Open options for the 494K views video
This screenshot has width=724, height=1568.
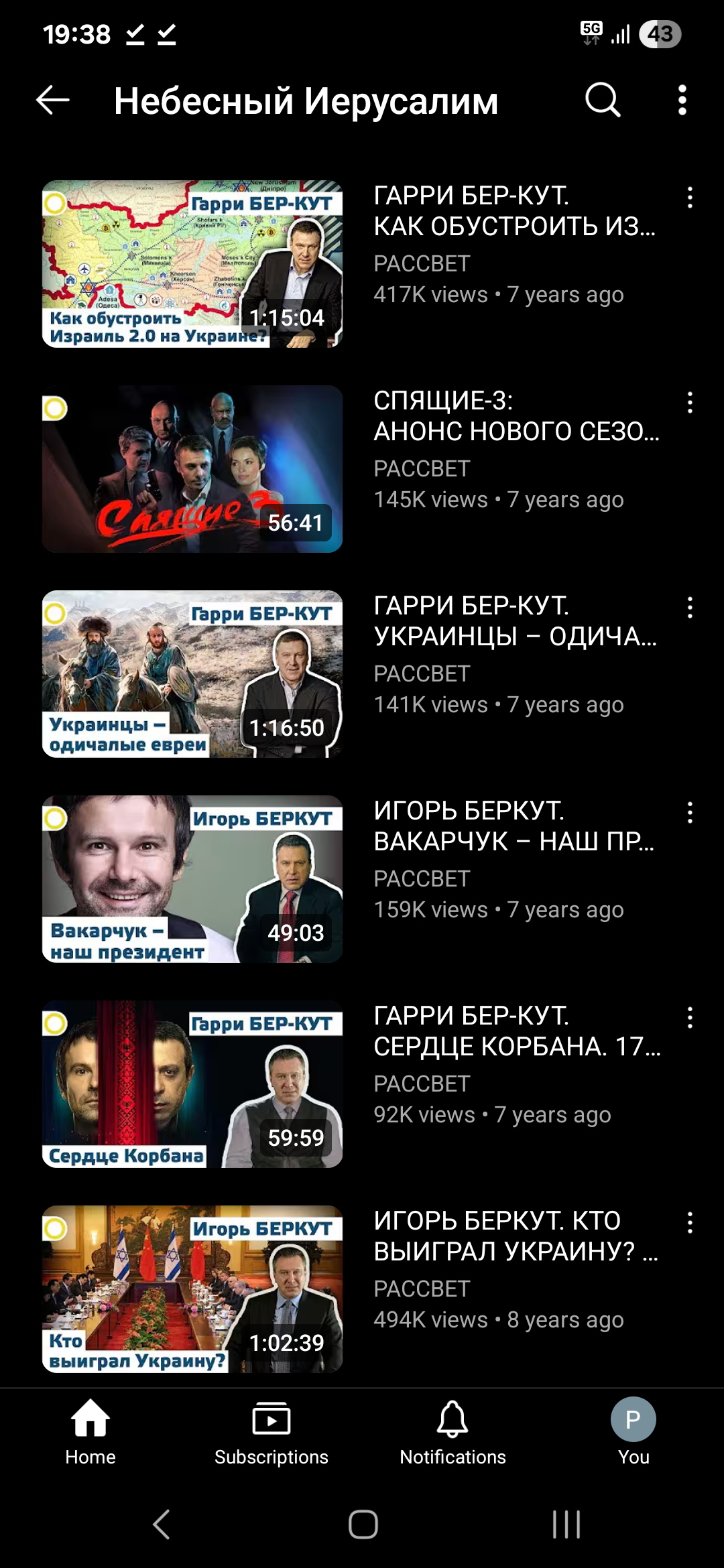690,1223
